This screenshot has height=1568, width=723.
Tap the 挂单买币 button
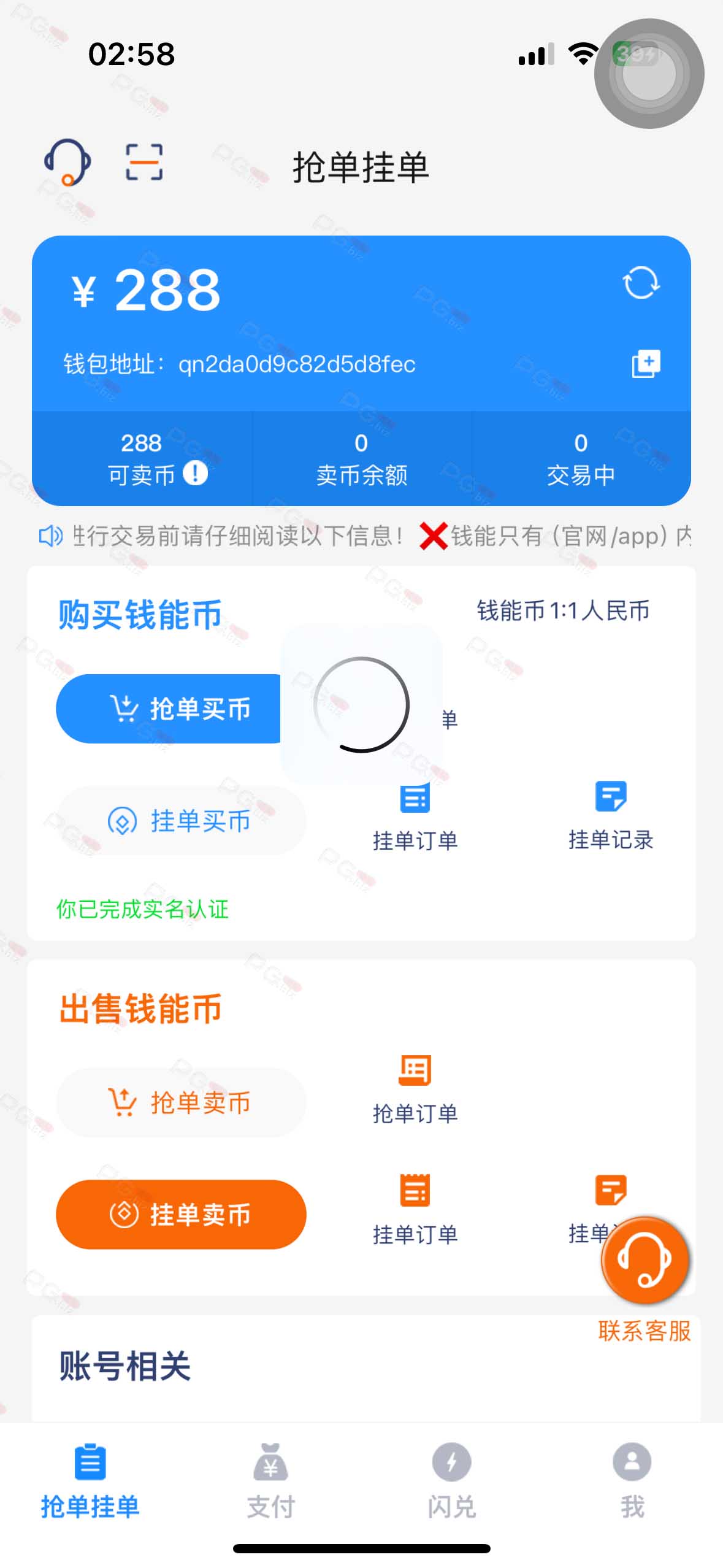(x=181, y=821)
